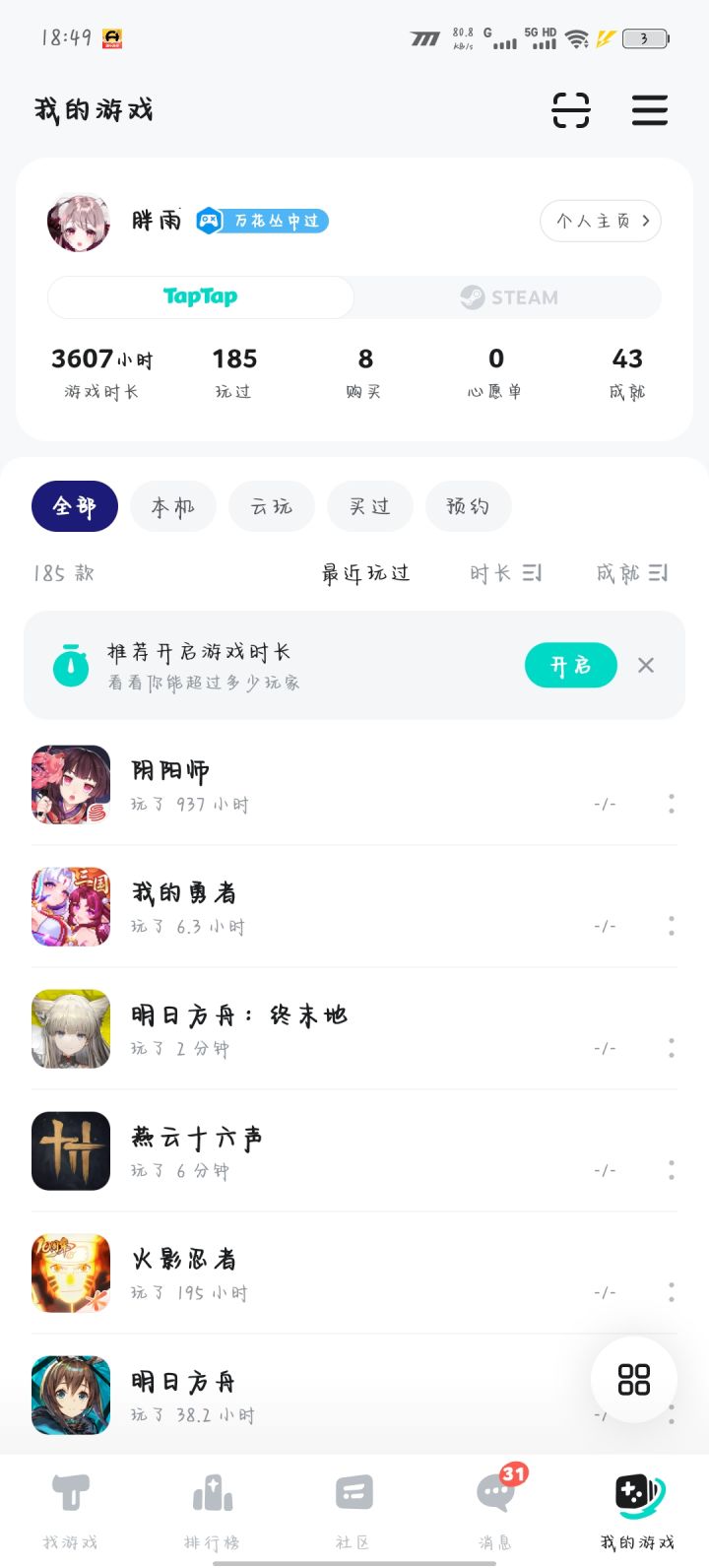Screen dimensions: 709x1568
Task: Enable the 预约 filter
Action: (468, 506)
